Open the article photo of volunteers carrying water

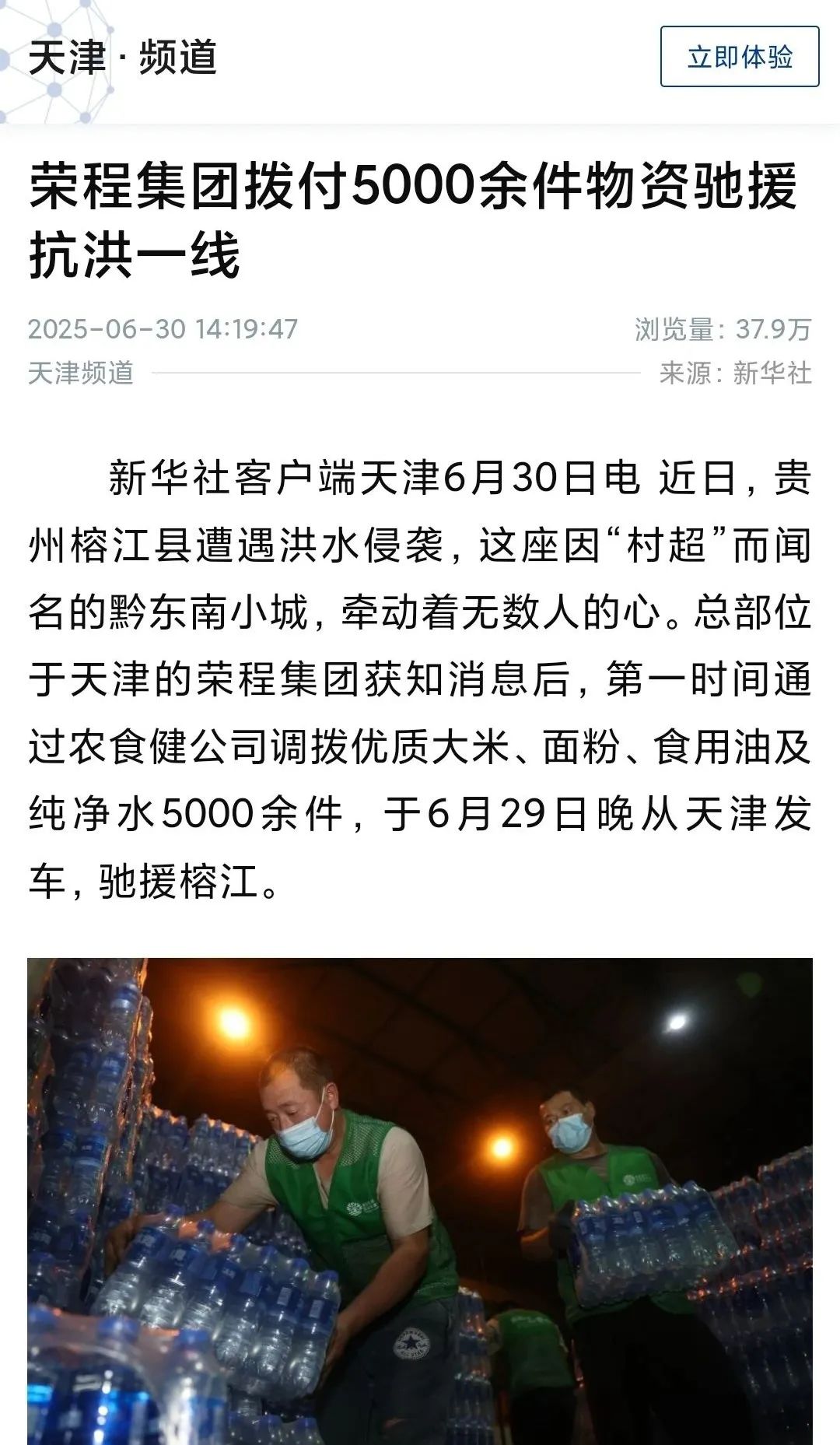pos(420,1198)
